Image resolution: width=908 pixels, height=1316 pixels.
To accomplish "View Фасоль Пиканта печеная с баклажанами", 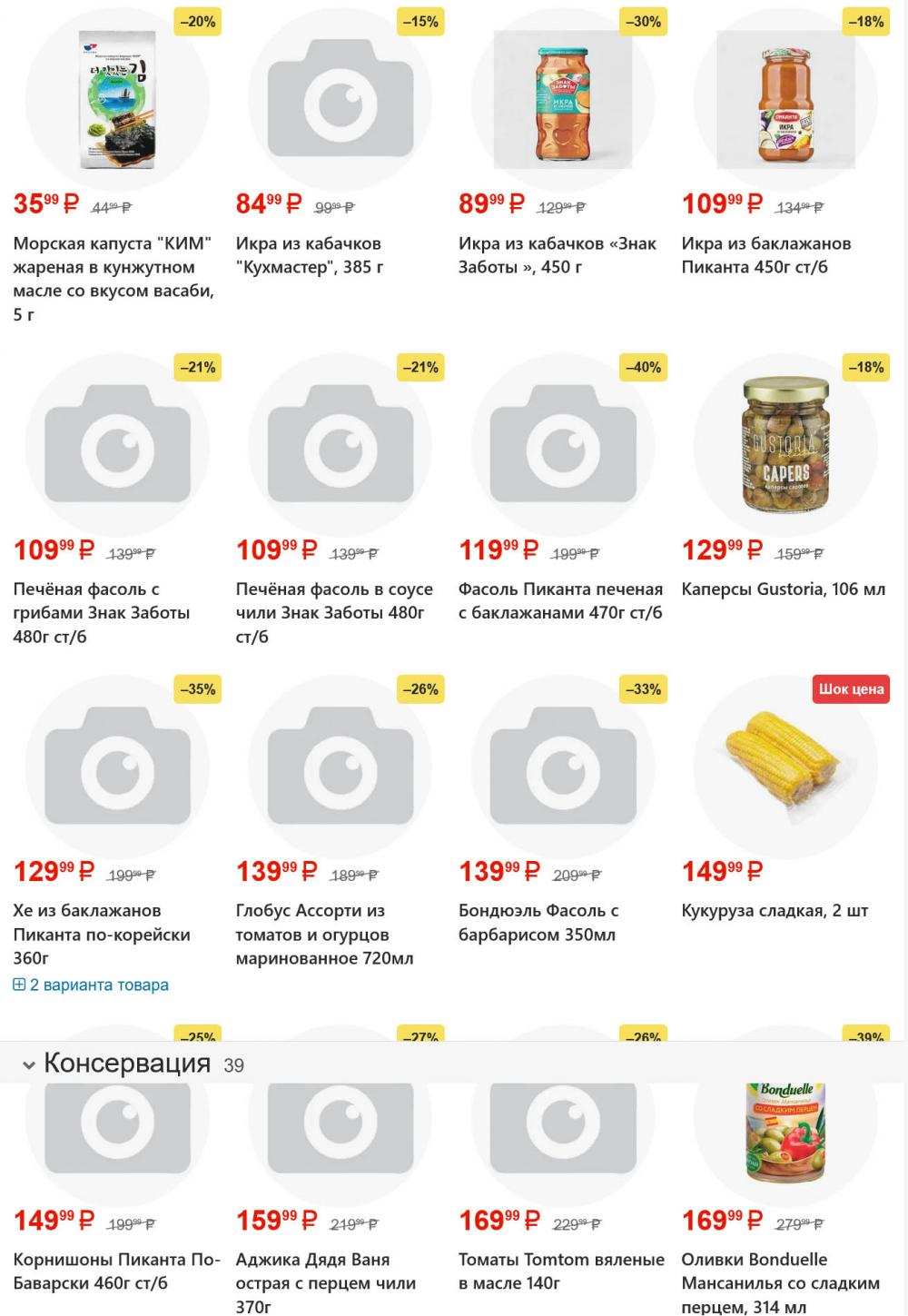I will 560,600.
